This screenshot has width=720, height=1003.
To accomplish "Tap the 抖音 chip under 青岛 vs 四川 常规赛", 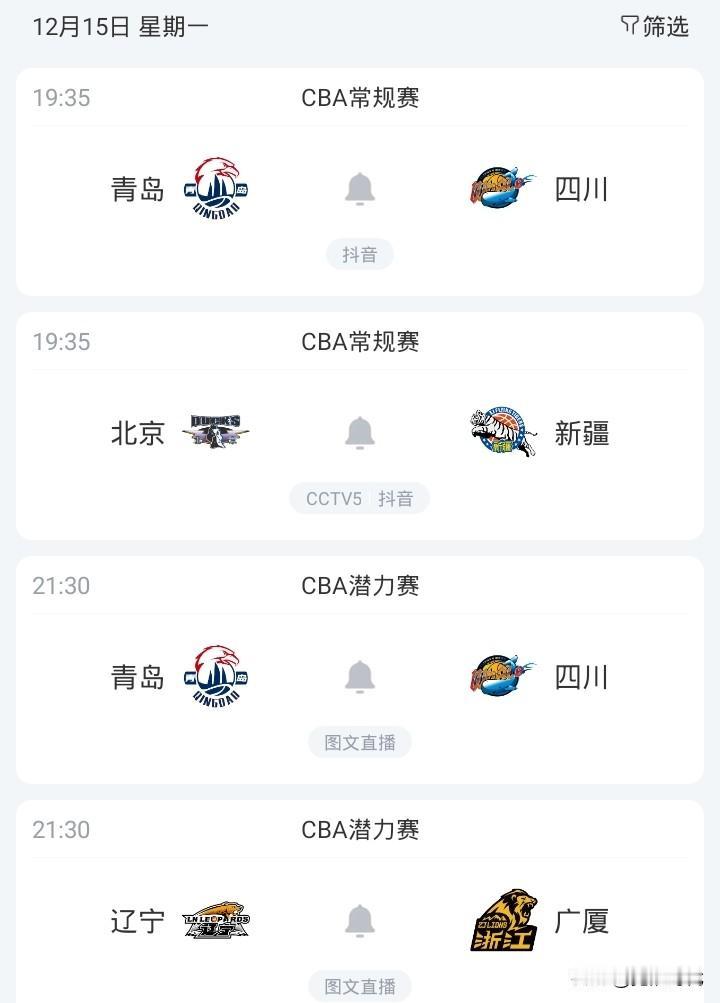I will pos(359,255).
